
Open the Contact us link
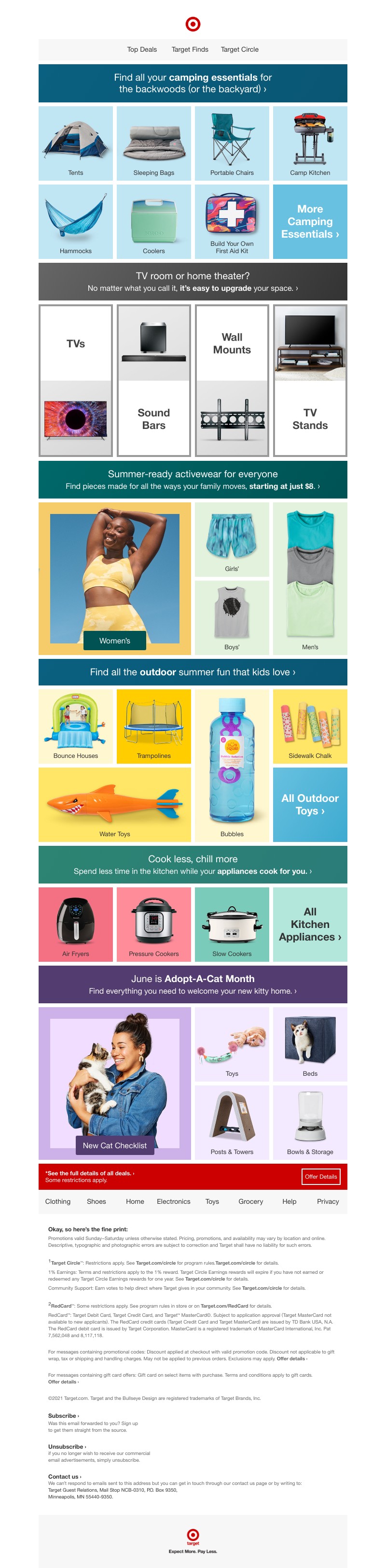64,1477
